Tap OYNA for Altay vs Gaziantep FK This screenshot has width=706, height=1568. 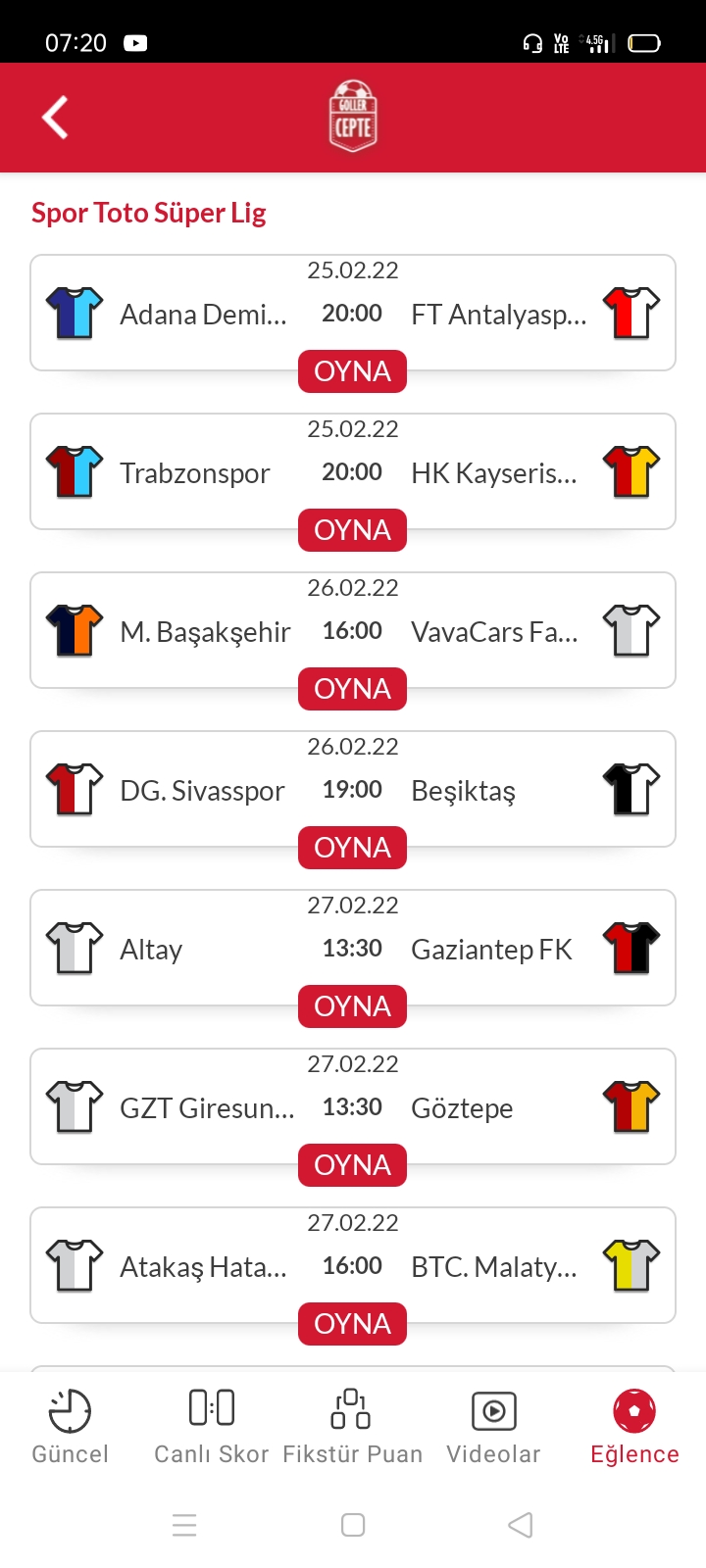[352, 1006]
